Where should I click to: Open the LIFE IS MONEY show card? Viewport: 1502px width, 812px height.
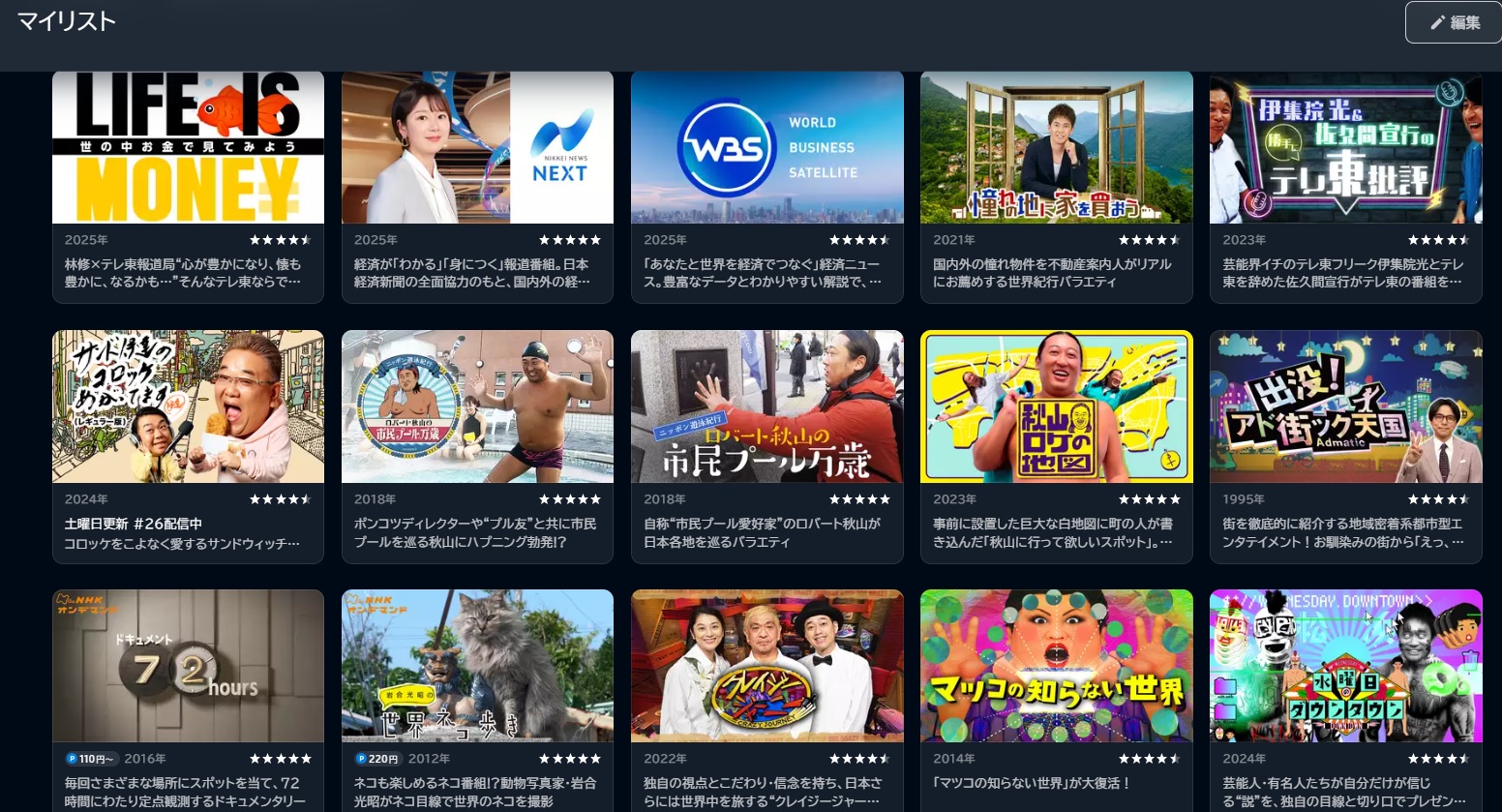coord(188,148)
